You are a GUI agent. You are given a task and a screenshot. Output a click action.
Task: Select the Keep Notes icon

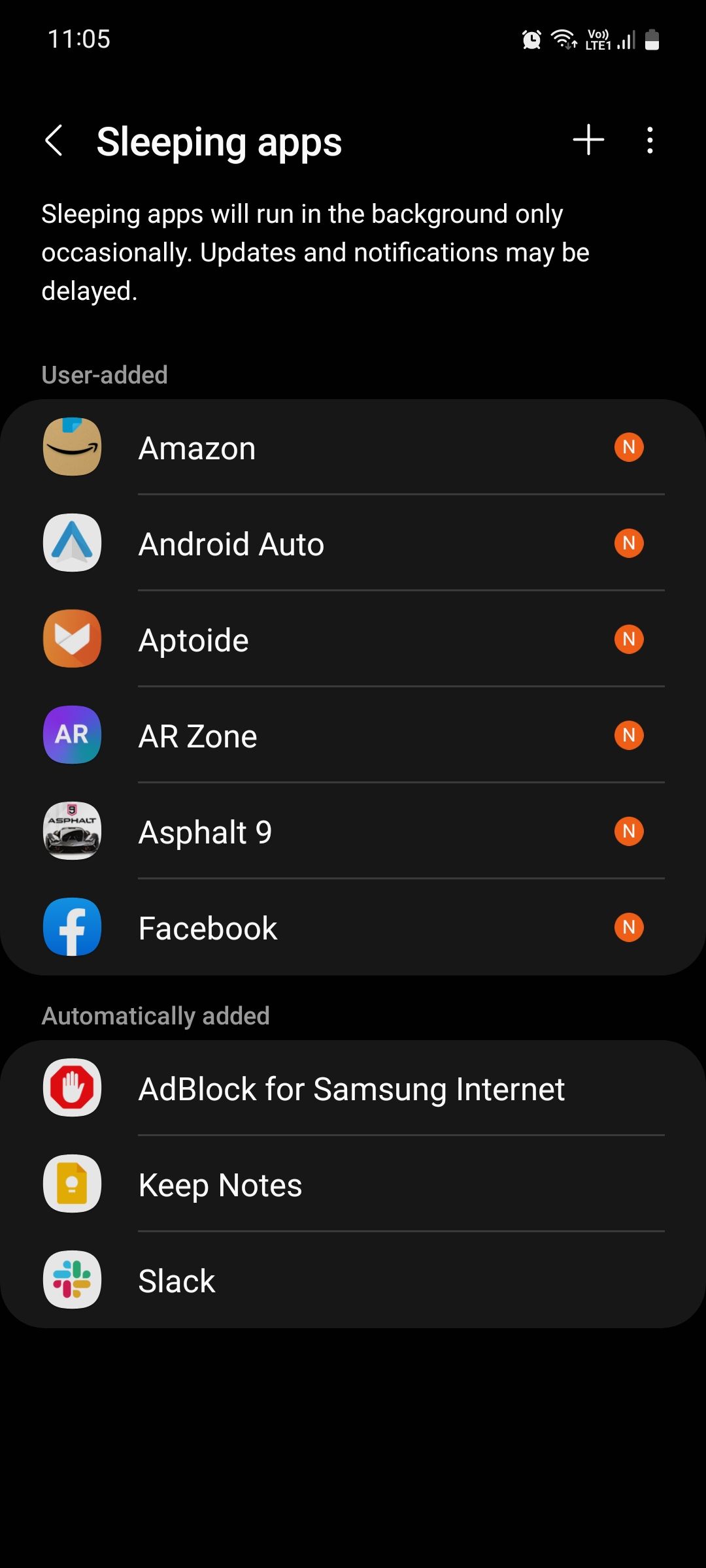tap(72, 1184)
